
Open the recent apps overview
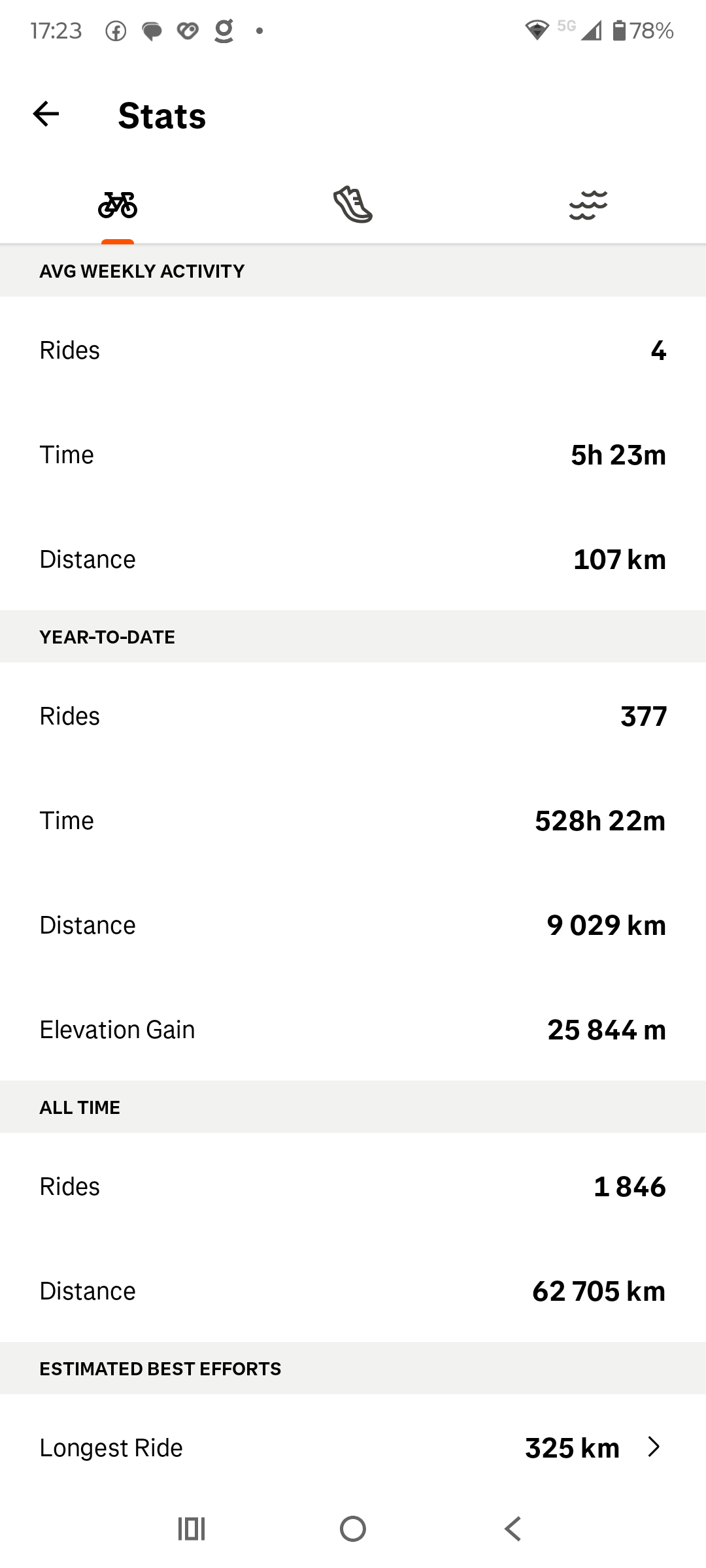[x=192, y=1529]
